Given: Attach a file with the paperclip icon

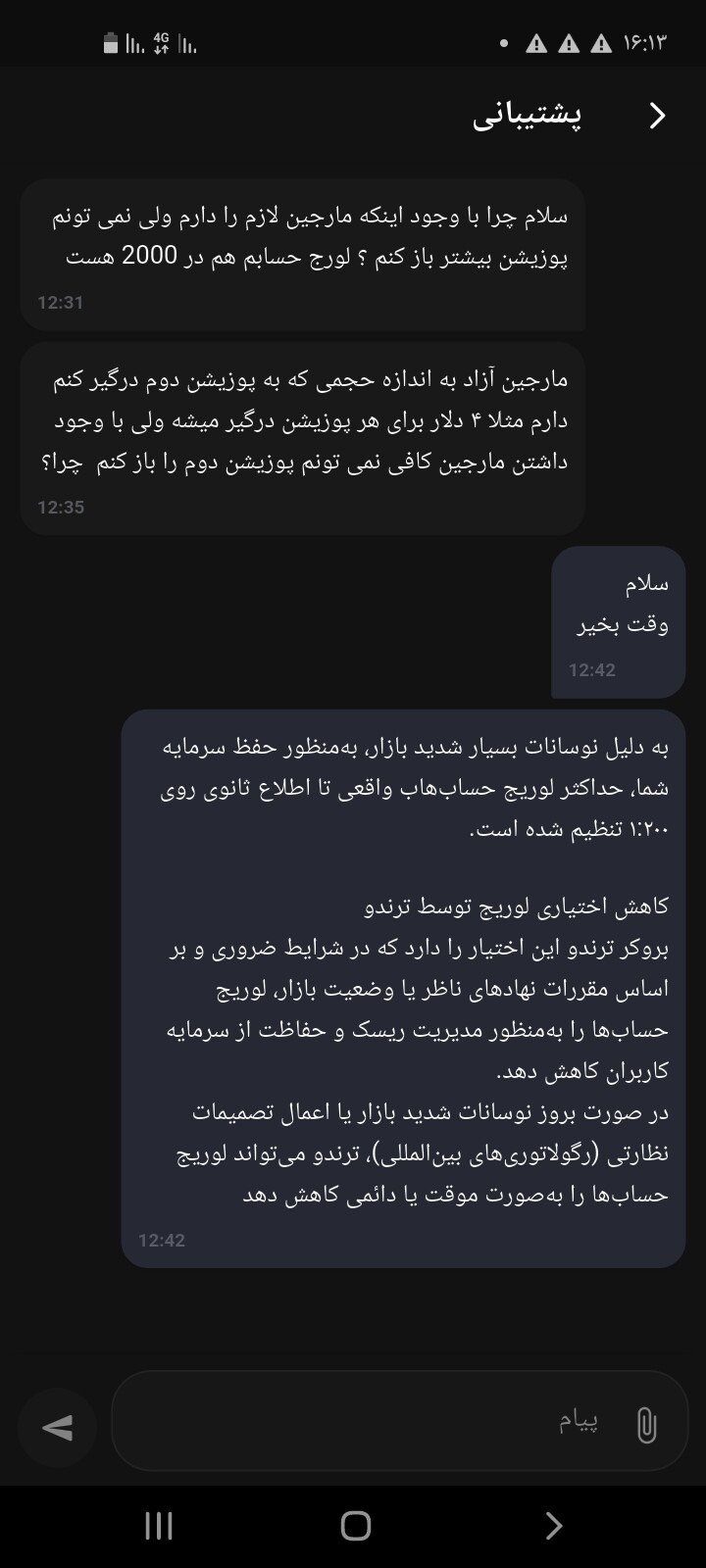Looking at the screenshot, I should 646,1424.
